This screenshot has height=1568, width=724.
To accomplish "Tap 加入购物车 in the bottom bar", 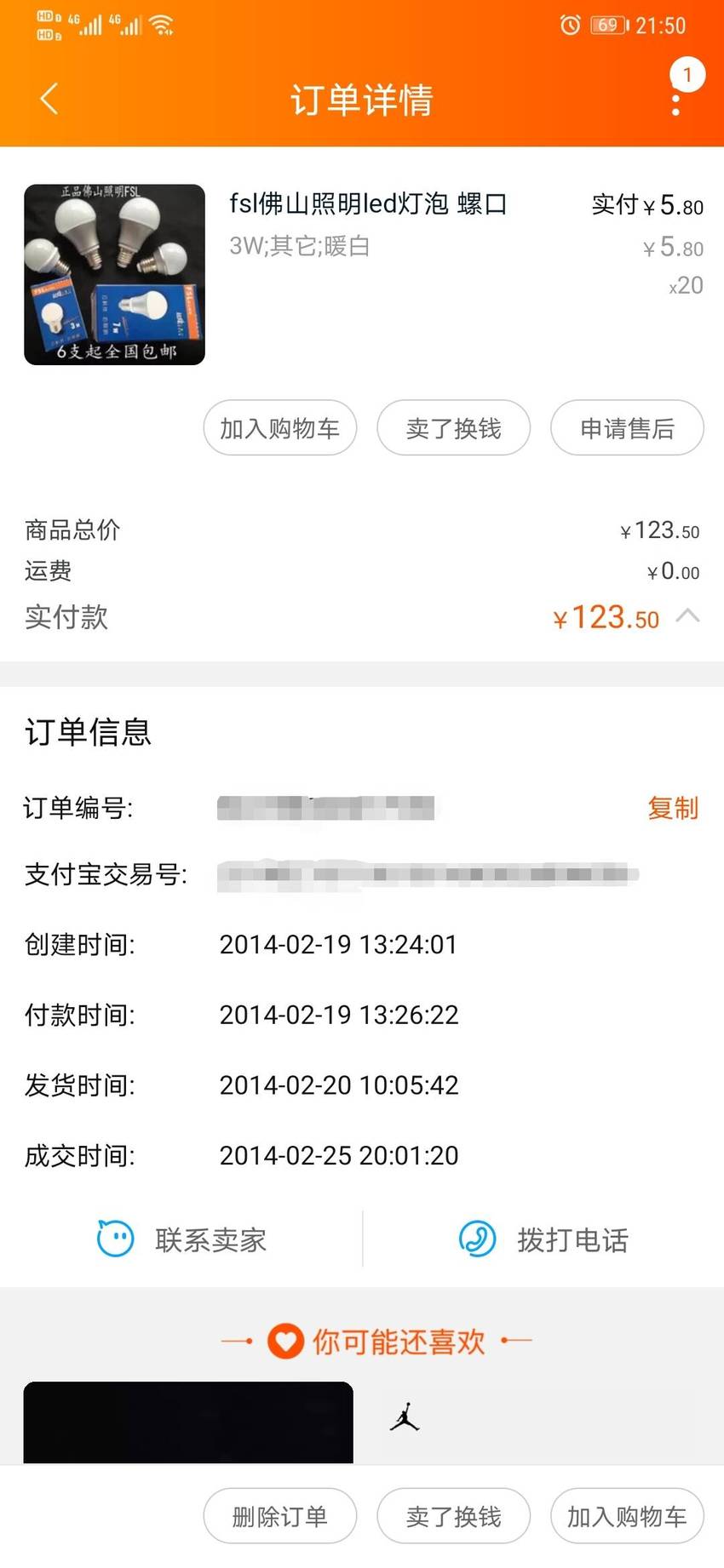I will pyautogui.click(x=627, y=1516).
